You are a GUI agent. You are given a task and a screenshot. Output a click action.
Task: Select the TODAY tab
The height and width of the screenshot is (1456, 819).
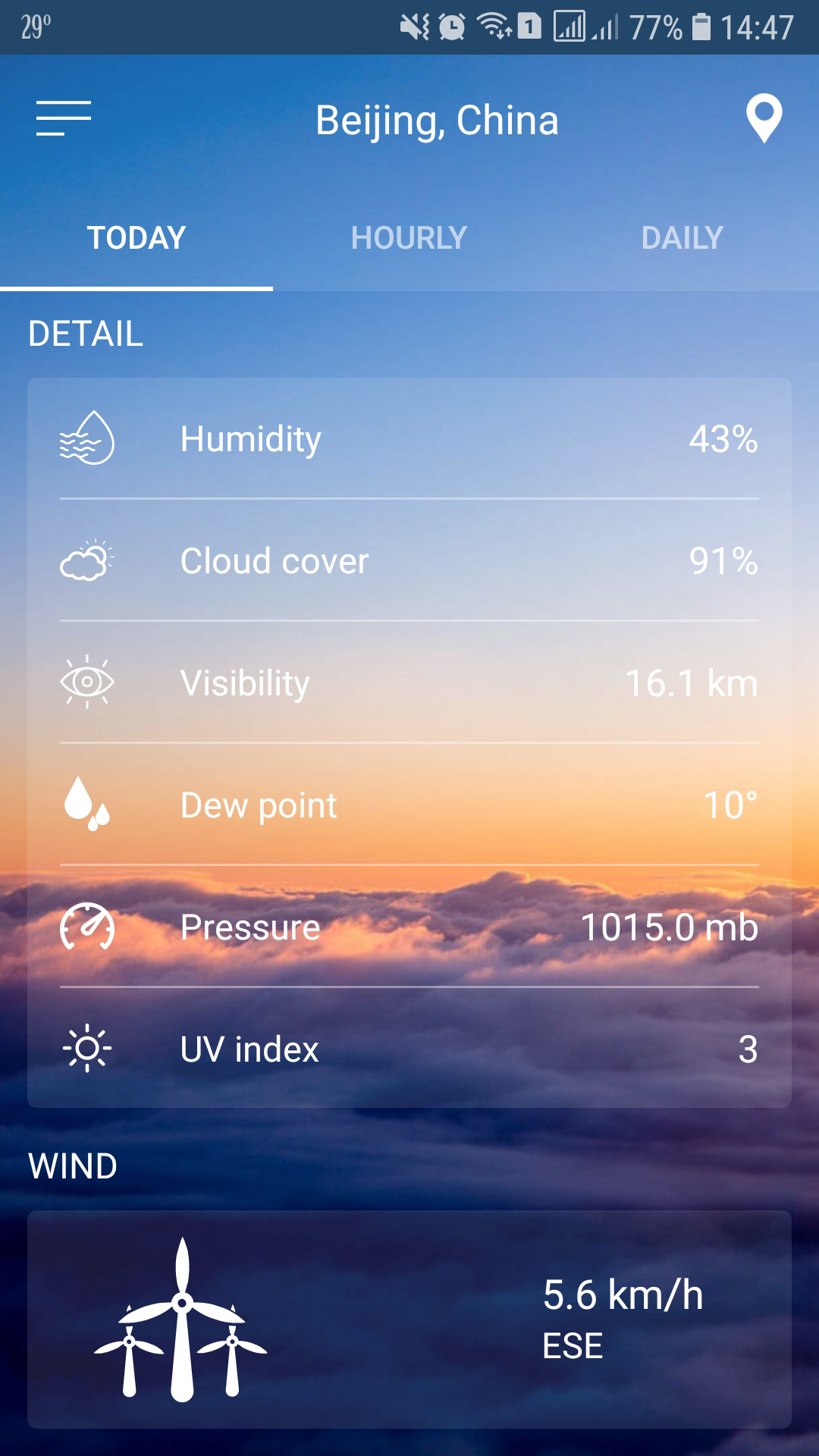click(135, 238)
